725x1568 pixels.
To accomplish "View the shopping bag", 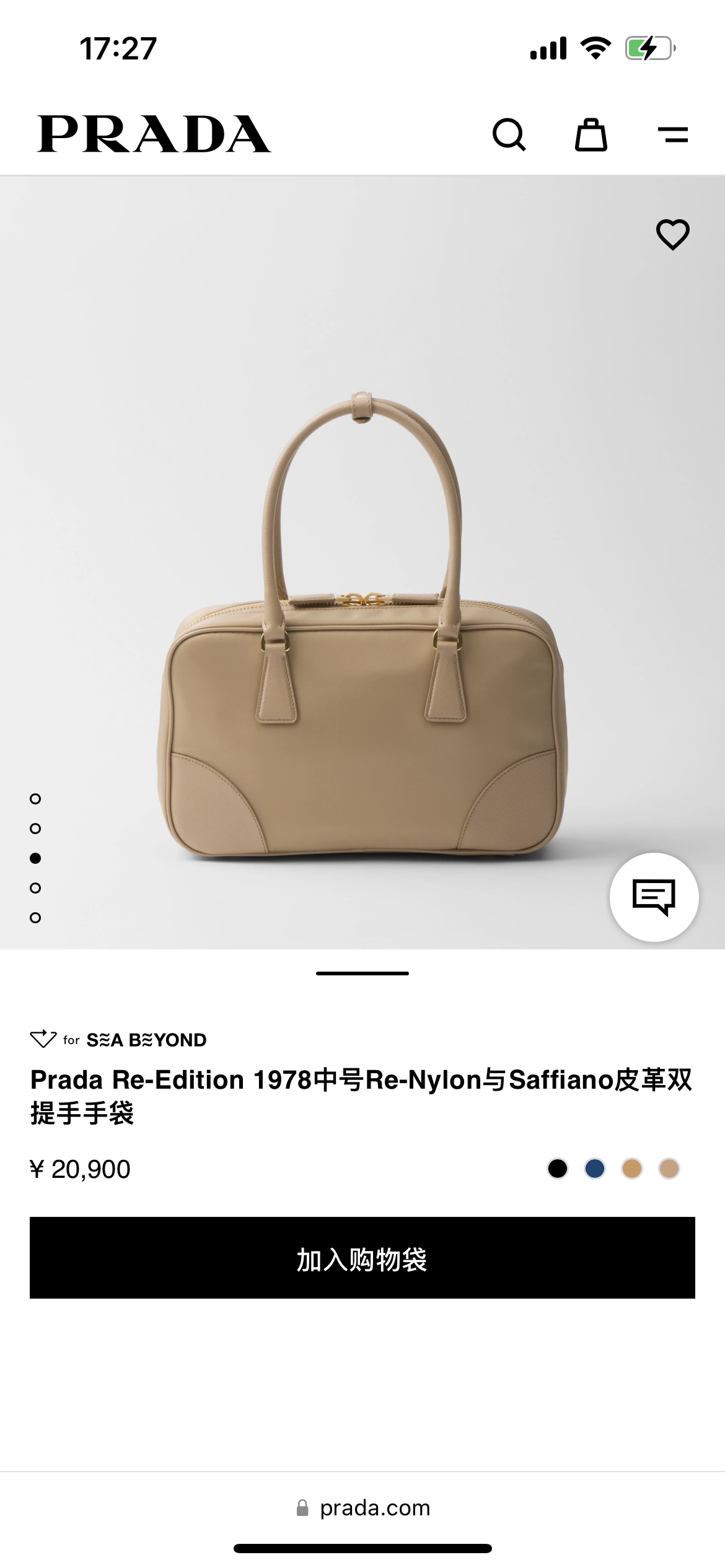I will (591, 134).
